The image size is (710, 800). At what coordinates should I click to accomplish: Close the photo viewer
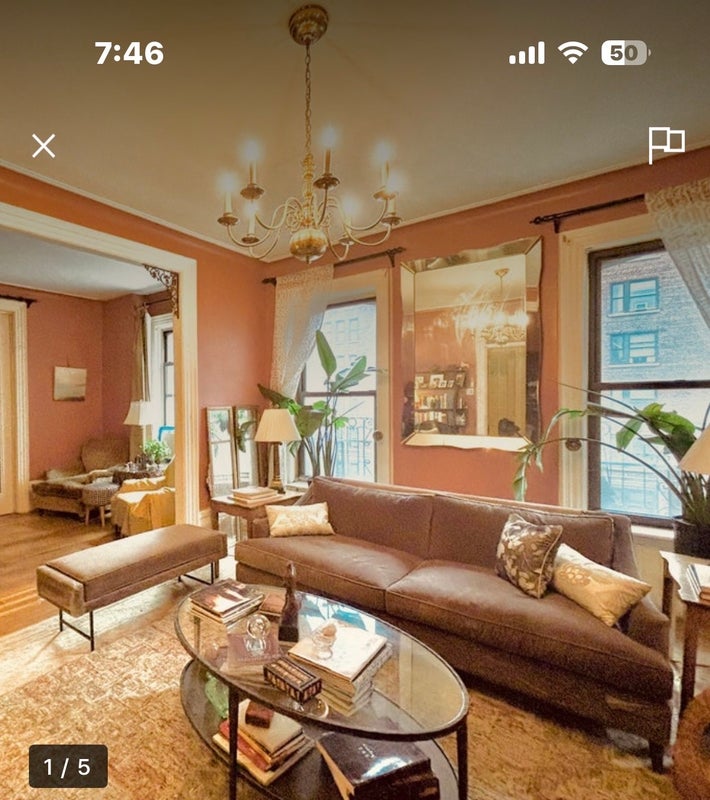pyautogui.click(x=43, y=146)
